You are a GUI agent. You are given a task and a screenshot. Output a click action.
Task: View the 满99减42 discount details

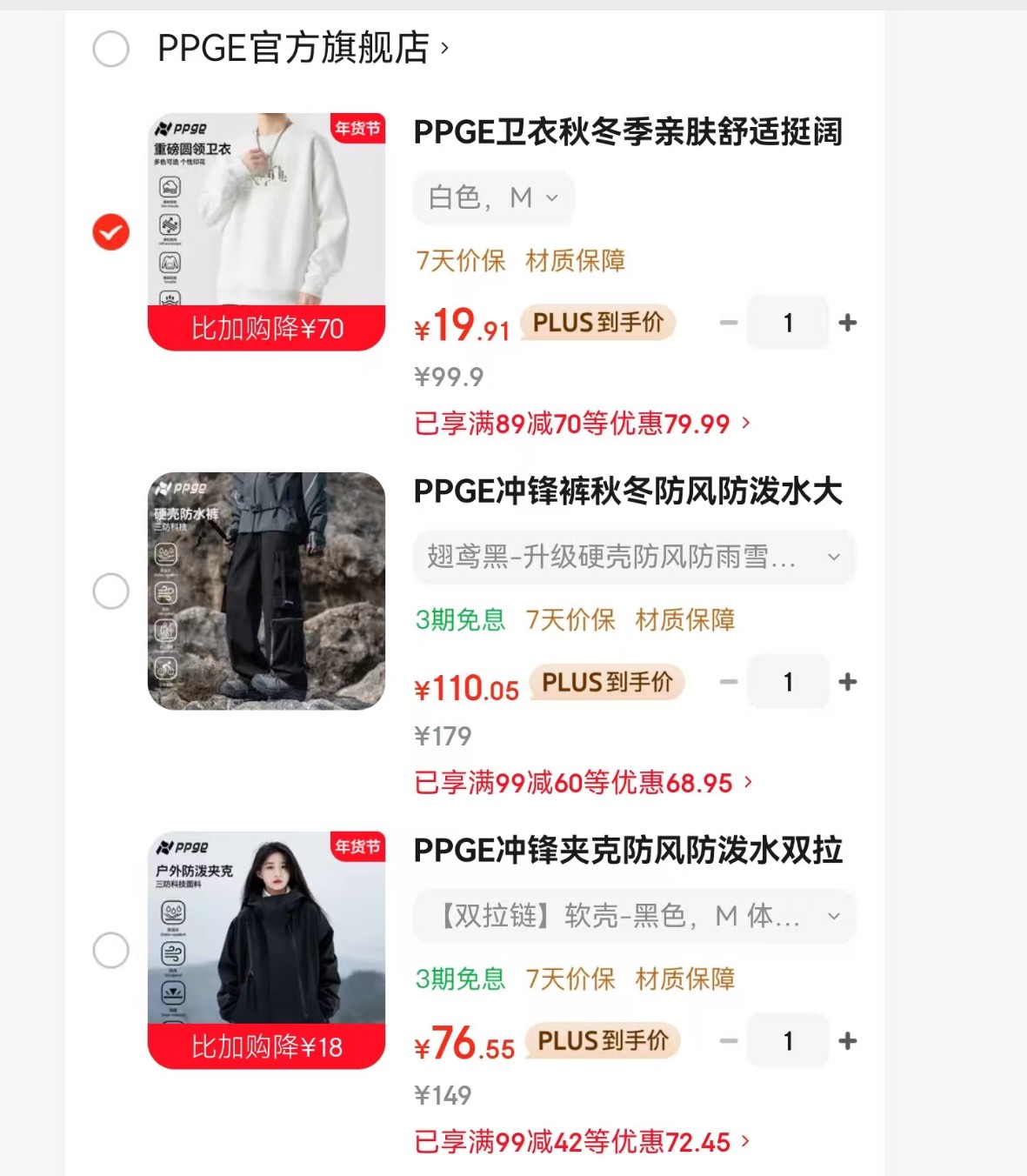(x=581, y=1142)
